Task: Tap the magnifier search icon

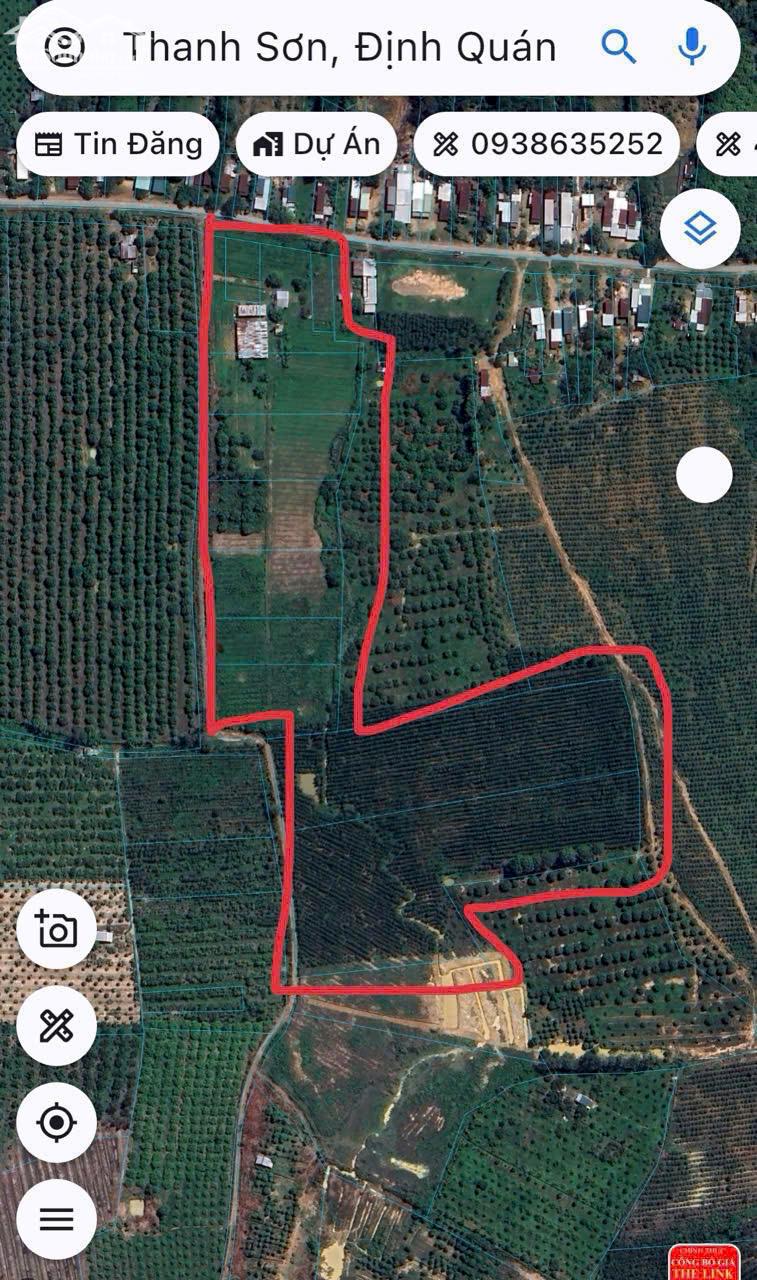Action: [x=618, y=46]
